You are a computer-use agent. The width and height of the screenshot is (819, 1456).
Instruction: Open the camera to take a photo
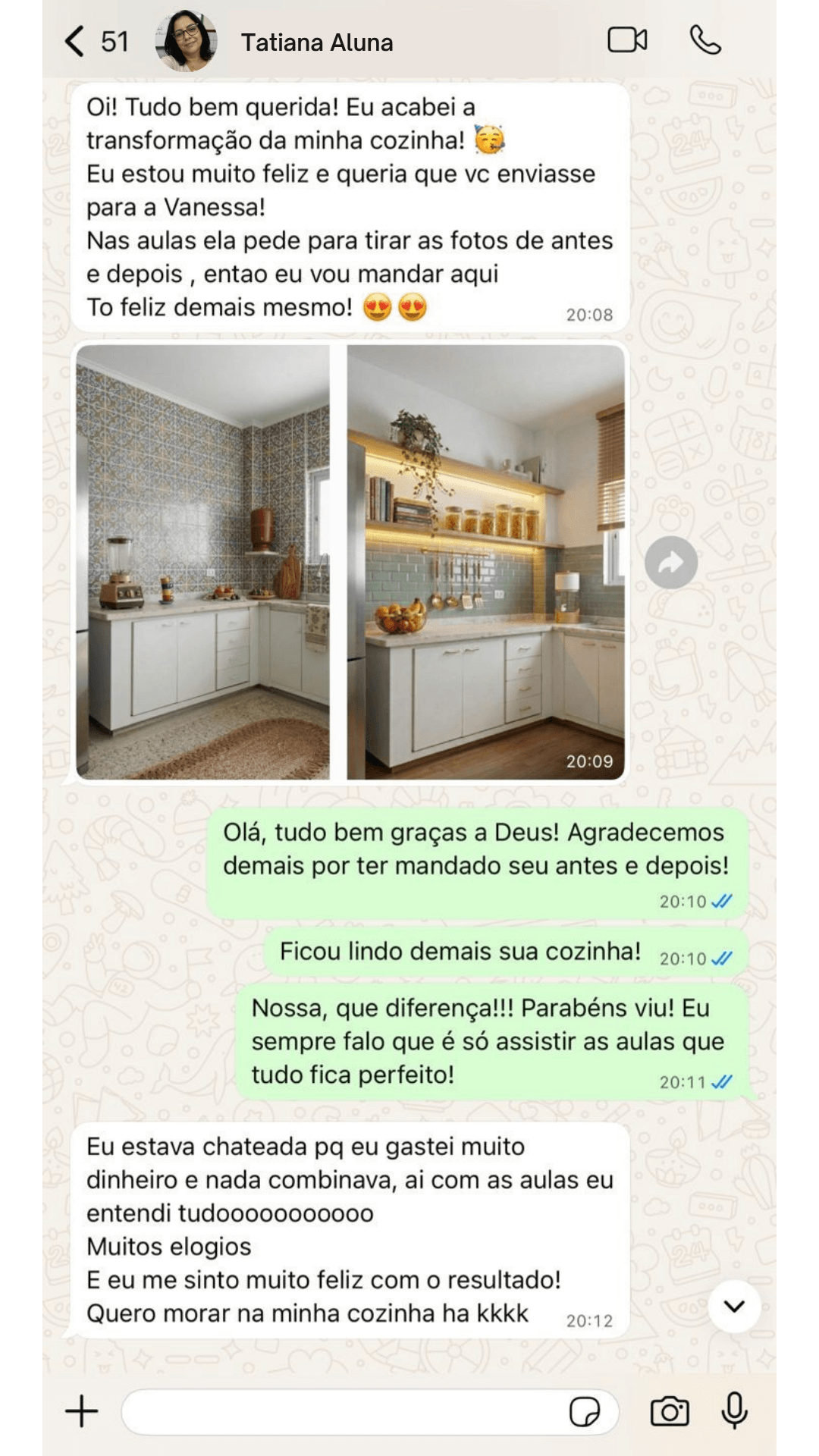tap(670, 1411)
